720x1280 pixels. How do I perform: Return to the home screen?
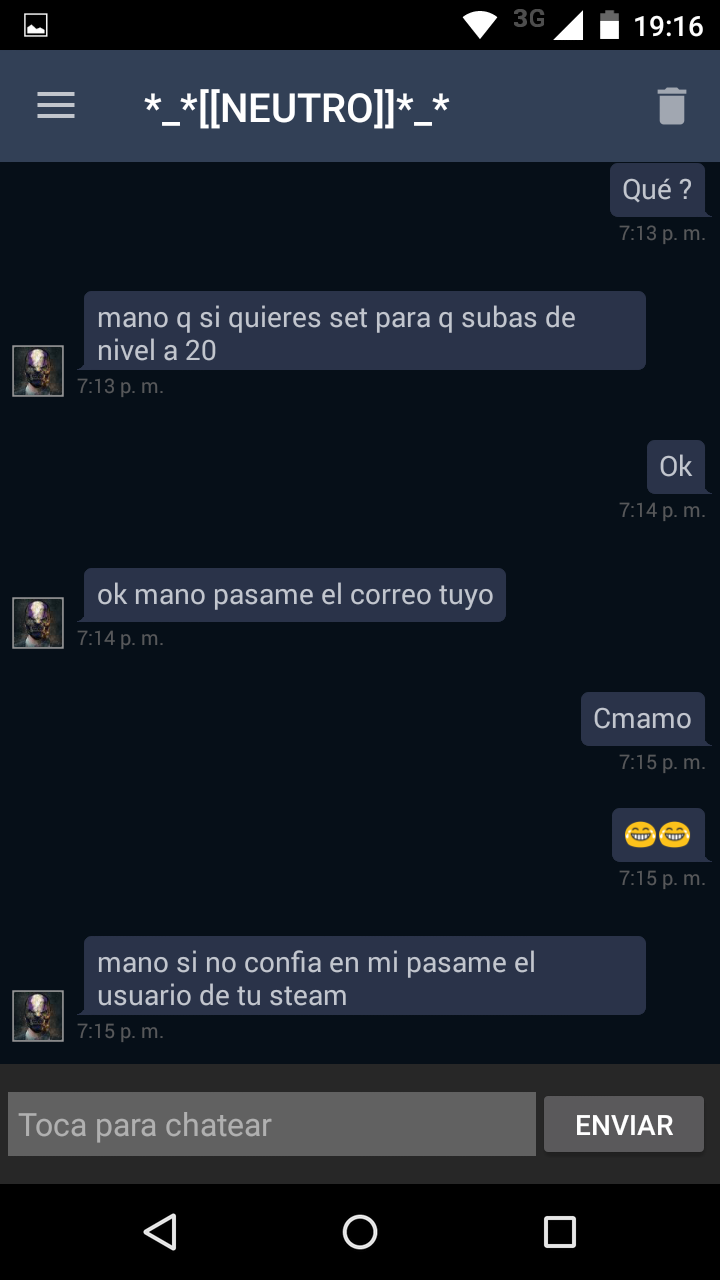click(x=360, y=1232)
